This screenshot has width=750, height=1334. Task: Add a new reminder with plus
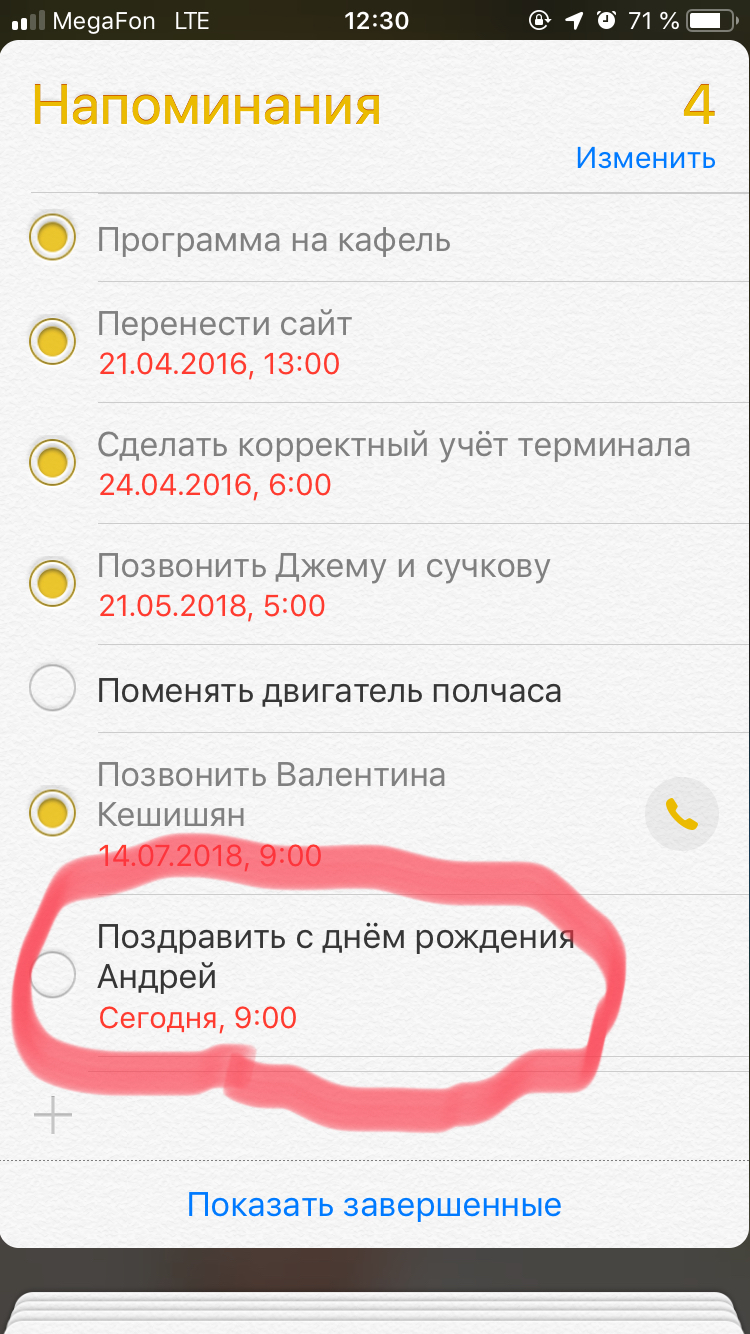tap(53, 1115)
